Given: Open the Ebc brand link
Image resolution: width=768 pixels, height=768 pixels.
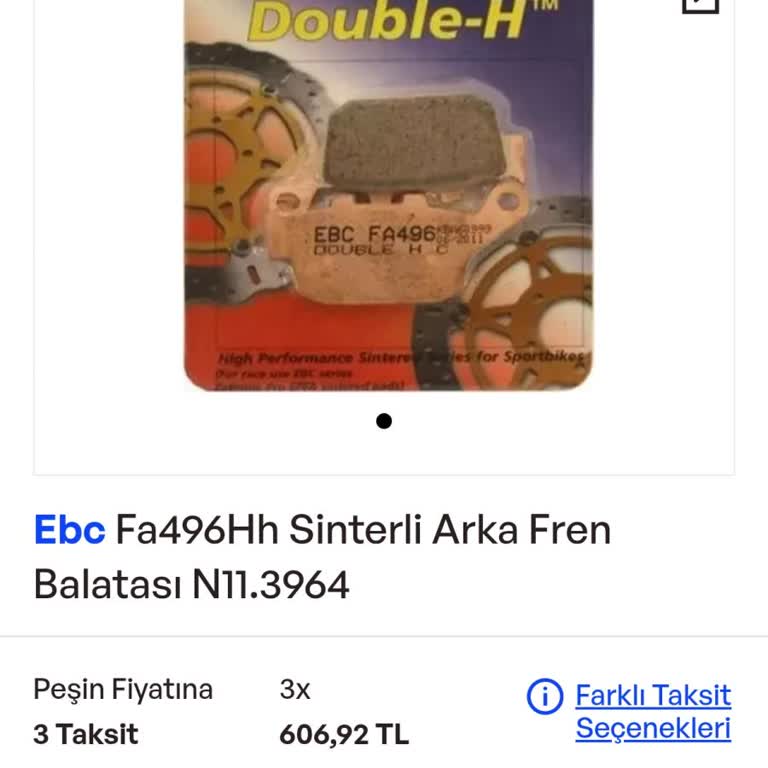Looking at the screenshot, I should 69,530.
